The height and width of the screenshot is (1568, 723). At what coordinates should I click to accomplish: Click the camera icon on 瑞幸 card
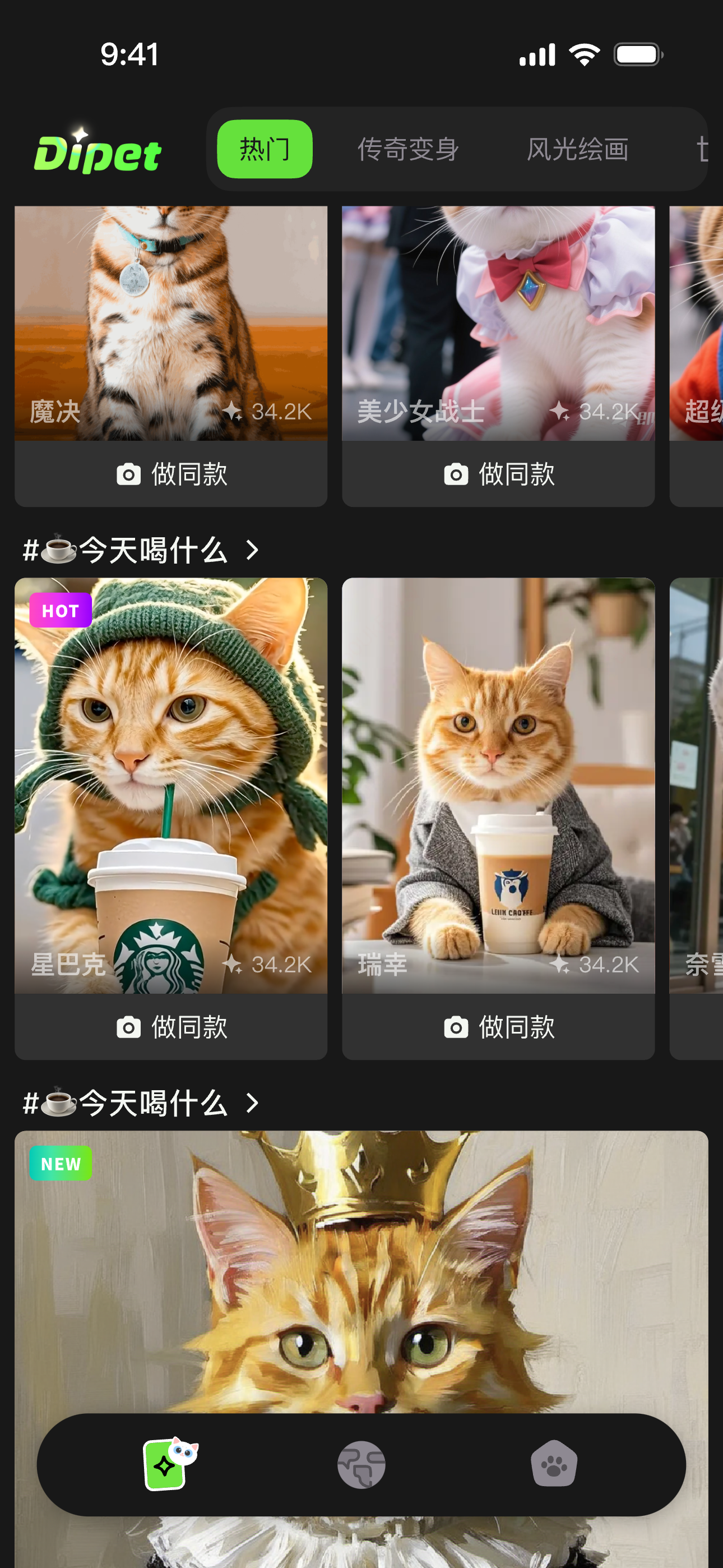click(456, 1027)
